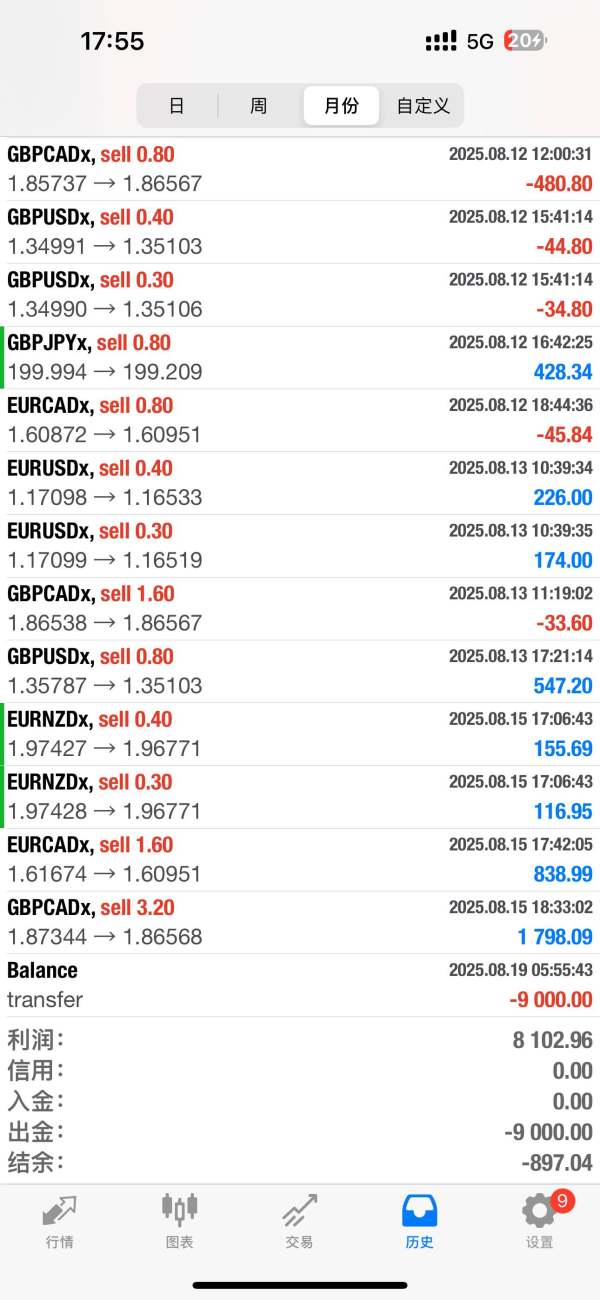Select the 月份 (month) period
600x1300 pixels.
341,106
